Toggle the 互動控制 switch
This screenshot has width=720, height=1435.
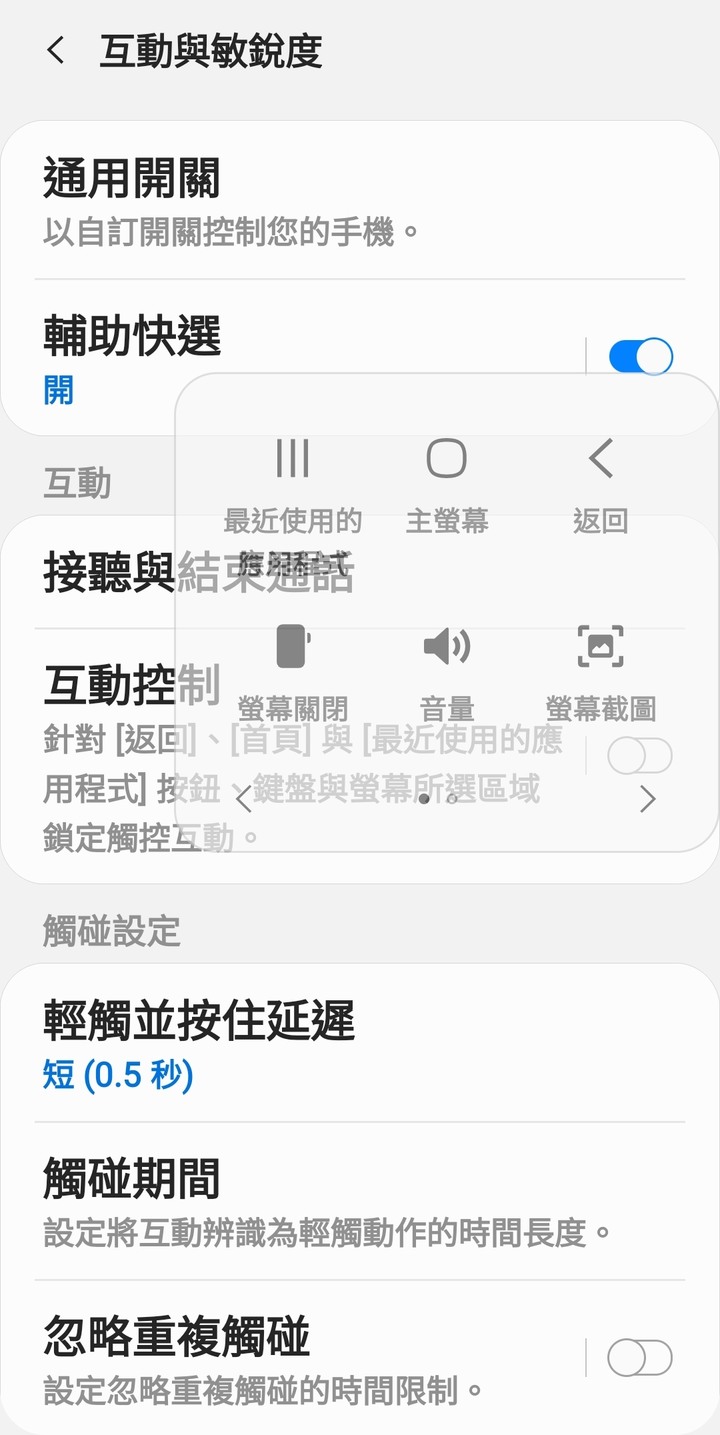(640, 756)
